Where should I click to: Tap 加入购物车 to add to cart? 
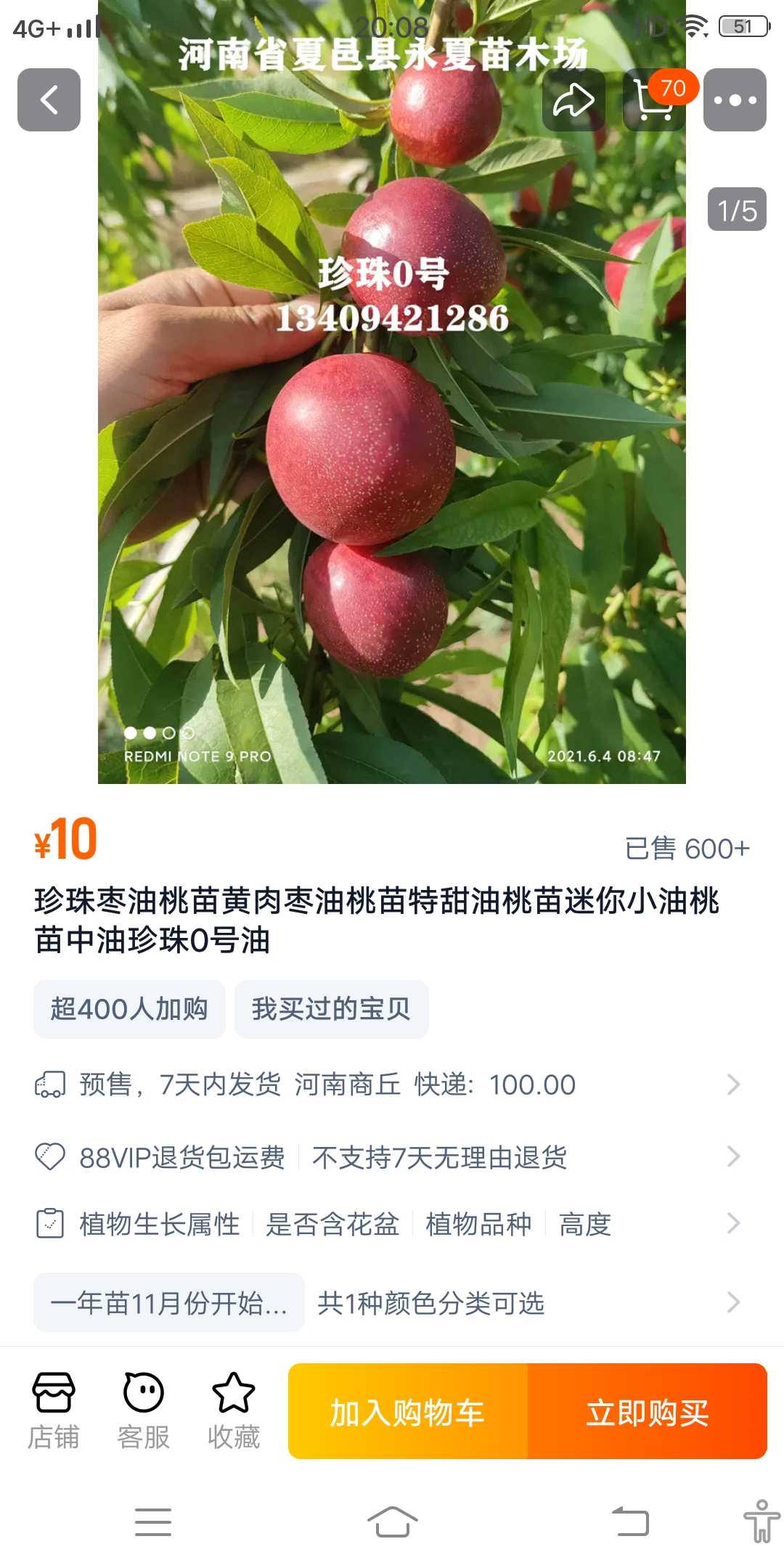(408, 1411)
